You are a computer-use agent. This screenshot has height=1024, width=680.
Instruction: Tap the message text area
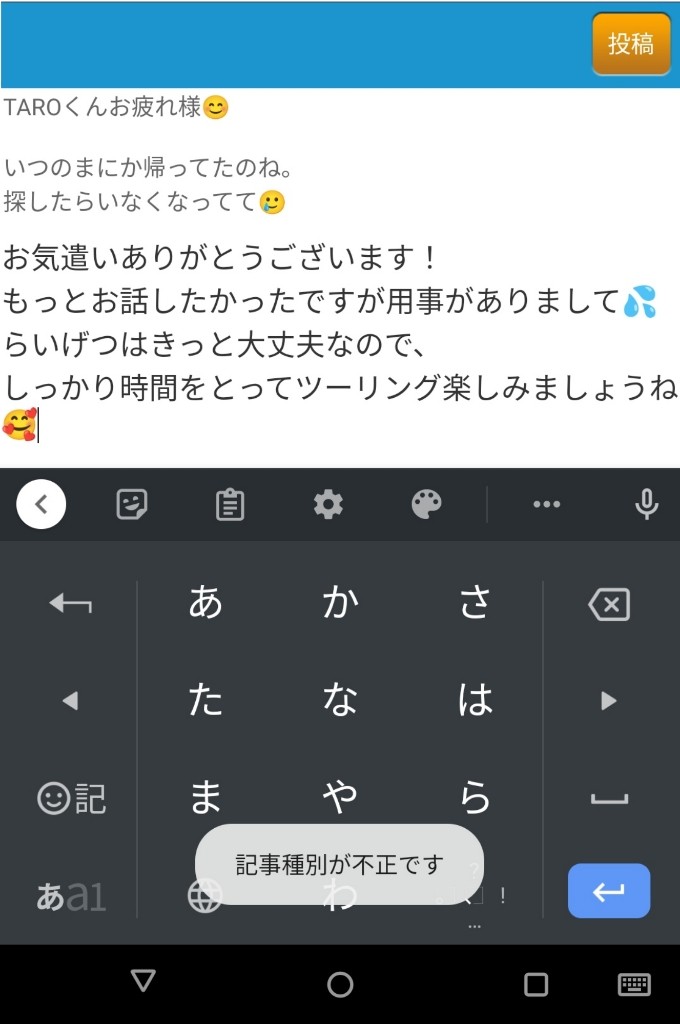tap(340, 340)
